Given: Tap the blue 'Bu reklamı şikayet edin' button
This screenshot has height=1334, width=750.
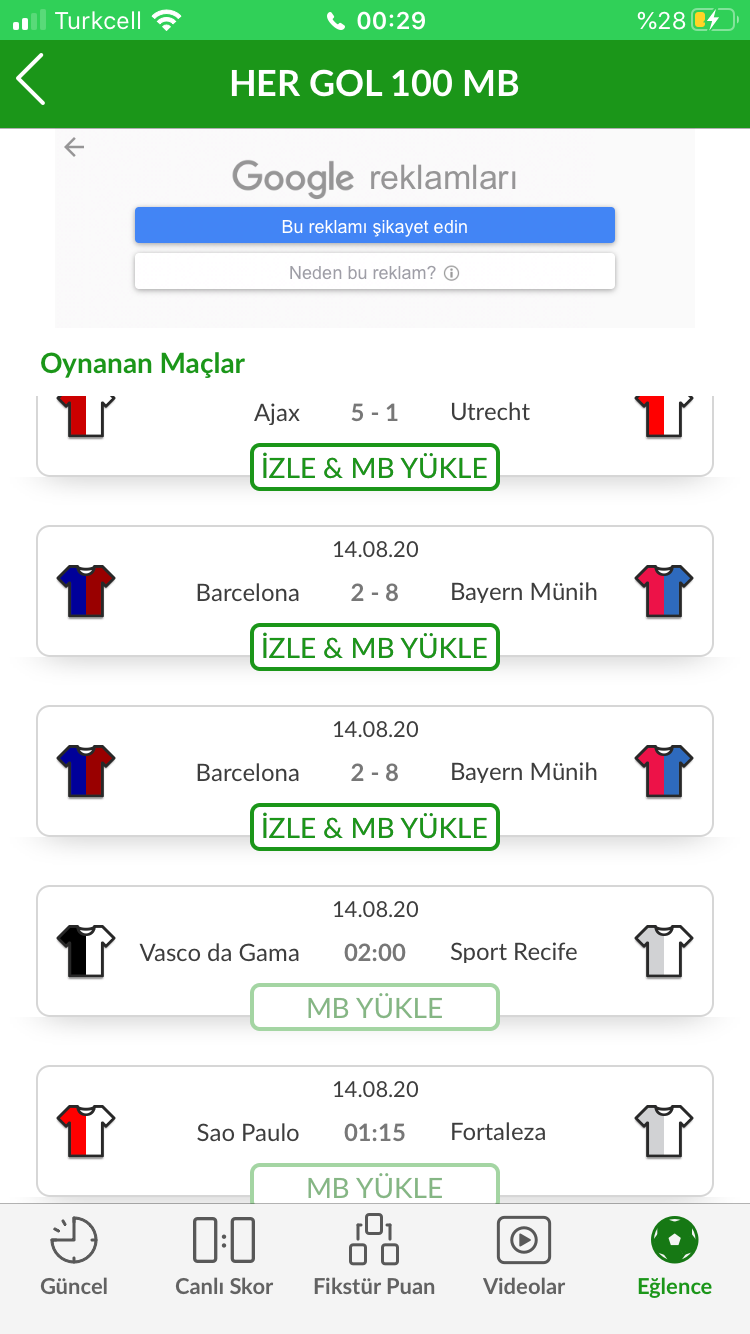Looking at the screenshot, I should pos(375,226).
